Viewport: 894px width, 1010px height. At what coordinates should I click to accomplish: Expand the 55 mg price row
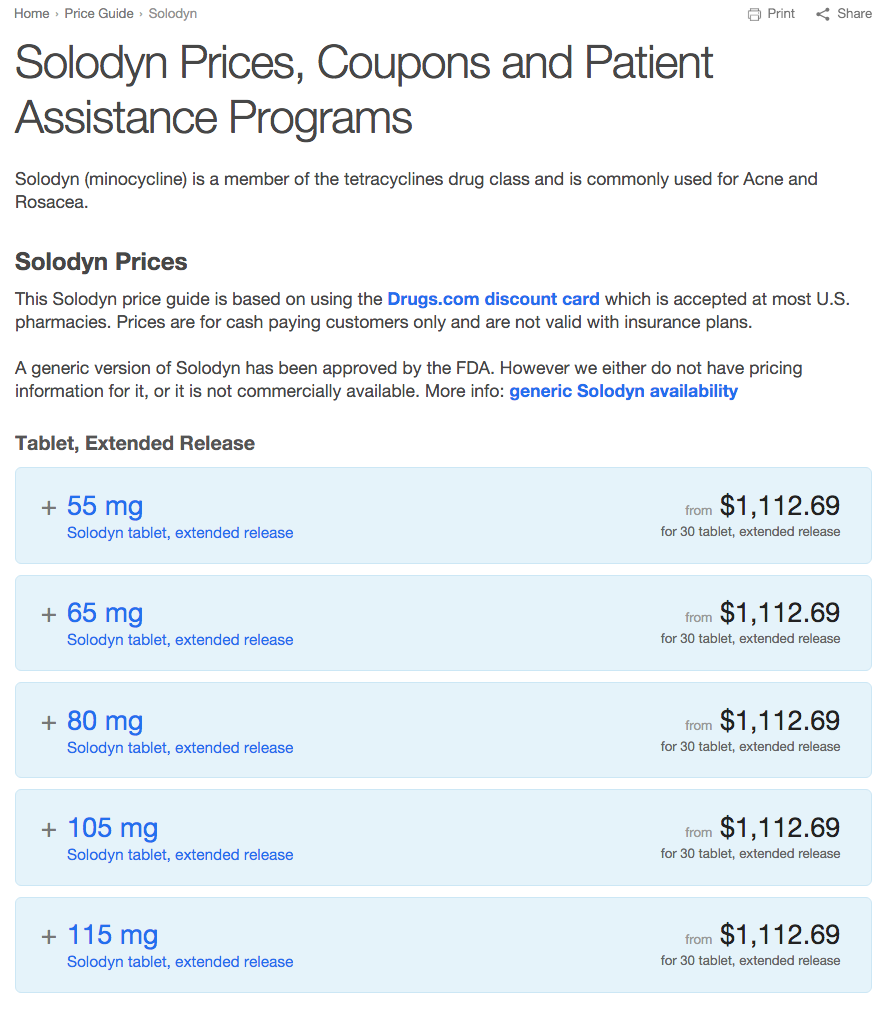443,515
